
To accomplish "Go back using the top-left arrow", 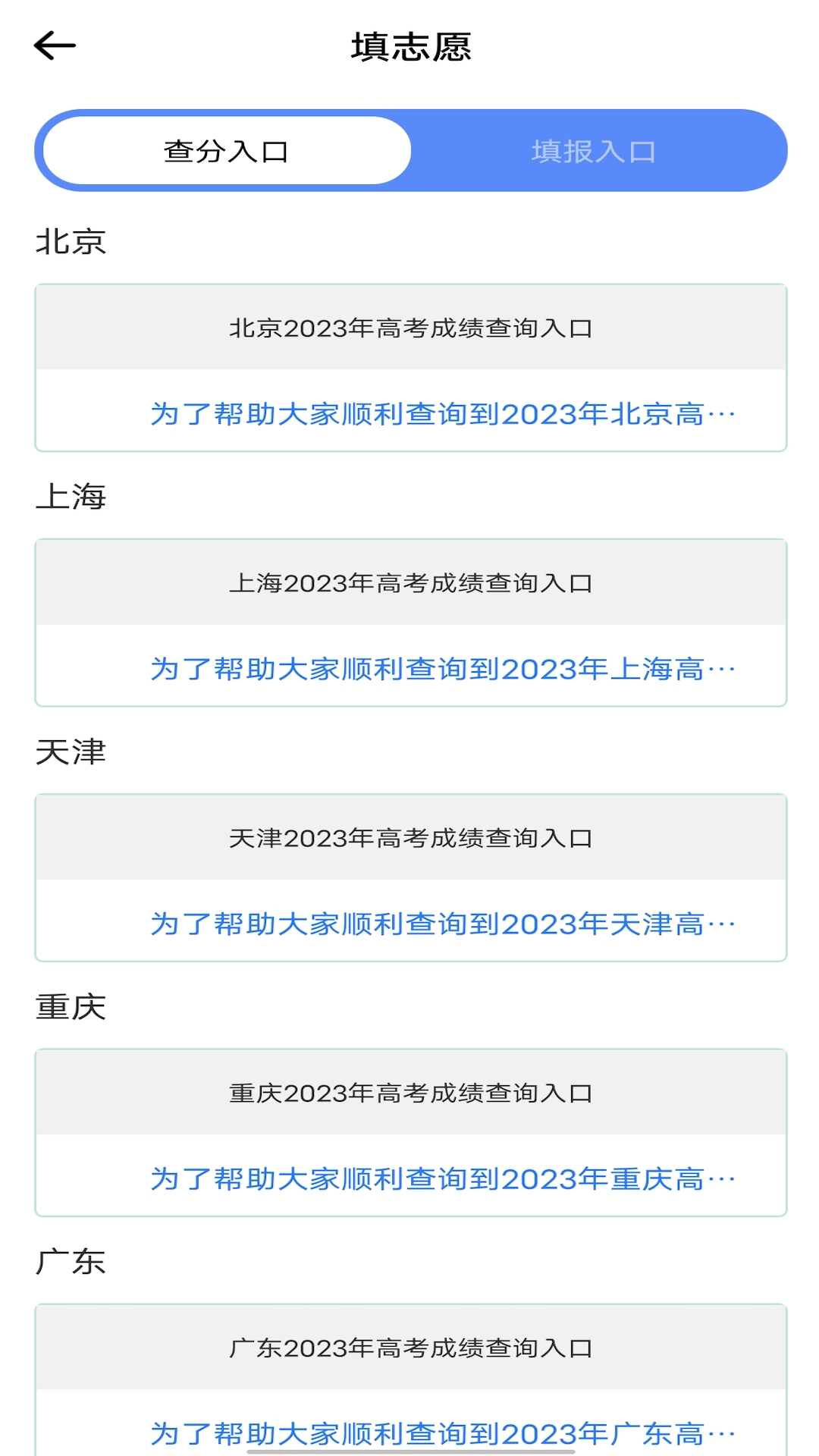I will coord(55,45).
